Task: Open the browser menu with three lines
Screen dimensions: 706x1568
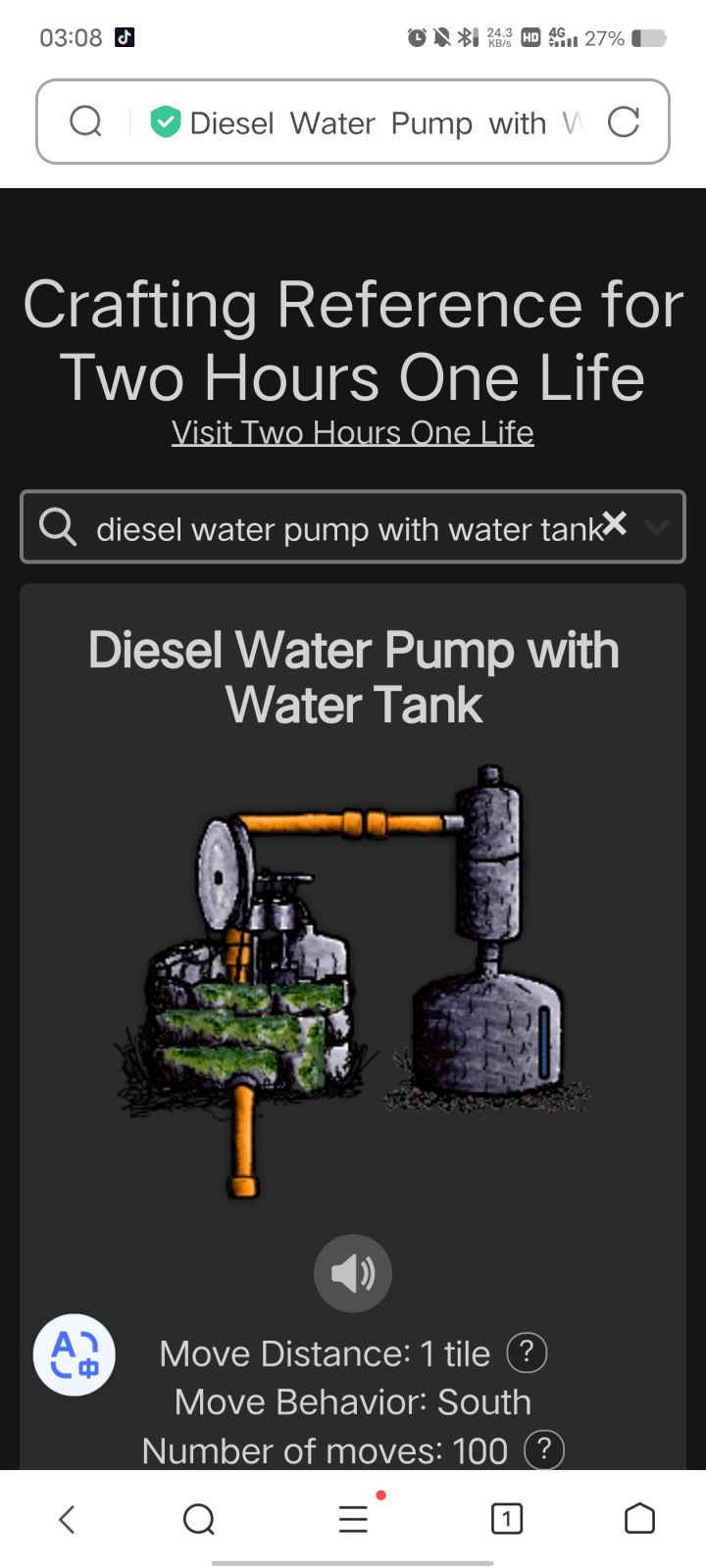Action: pyautogui.click(x=353, y=1518)
